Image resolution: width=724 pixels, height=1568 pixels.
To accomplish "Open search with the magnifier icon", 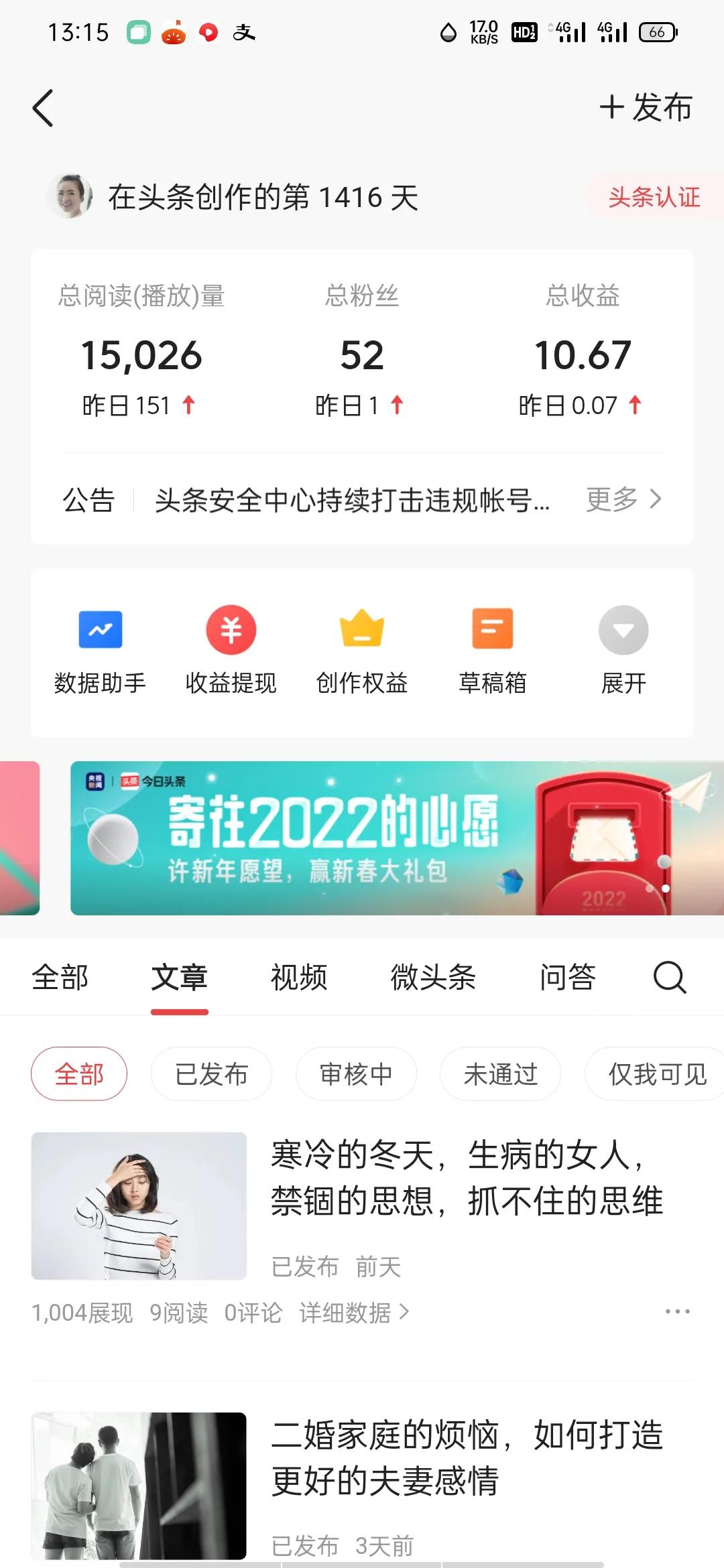I will [x=668, y=978].
